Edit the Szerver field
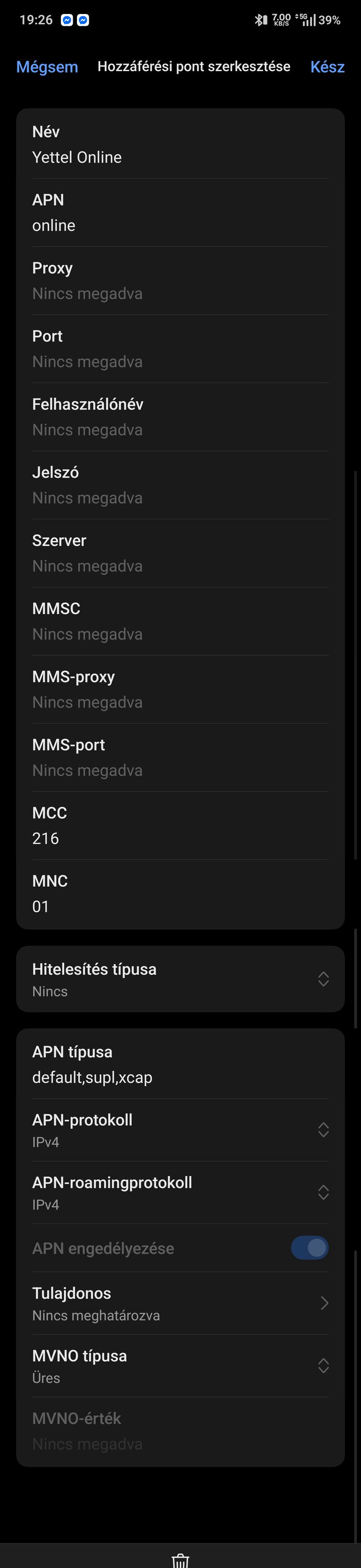This screenshot has width=361, height=1568. (x=180, y=554)
